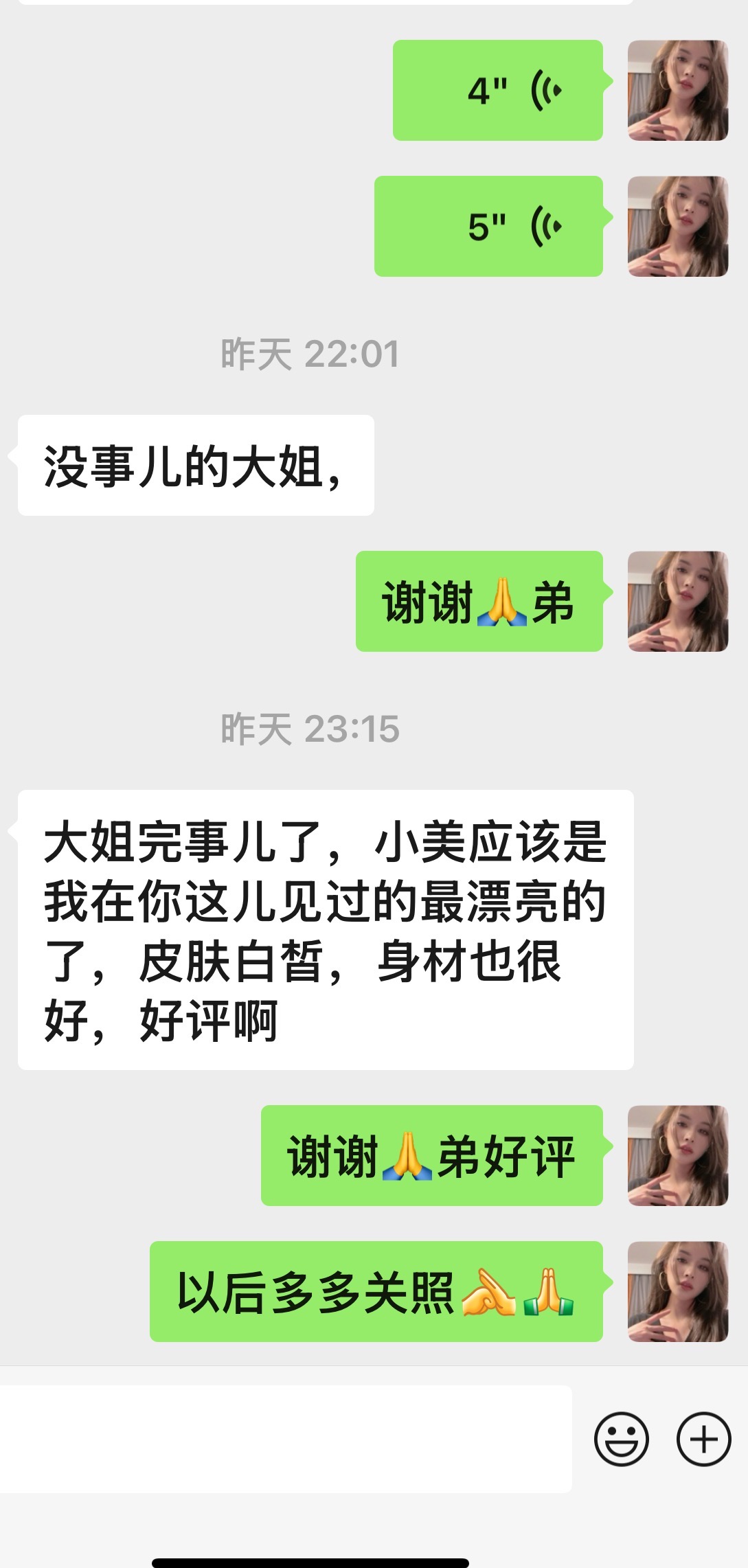Open sender avatar next to 以后多多关照 message
The height and width of the screenshot is (1568, 748).
point(677,1291)
